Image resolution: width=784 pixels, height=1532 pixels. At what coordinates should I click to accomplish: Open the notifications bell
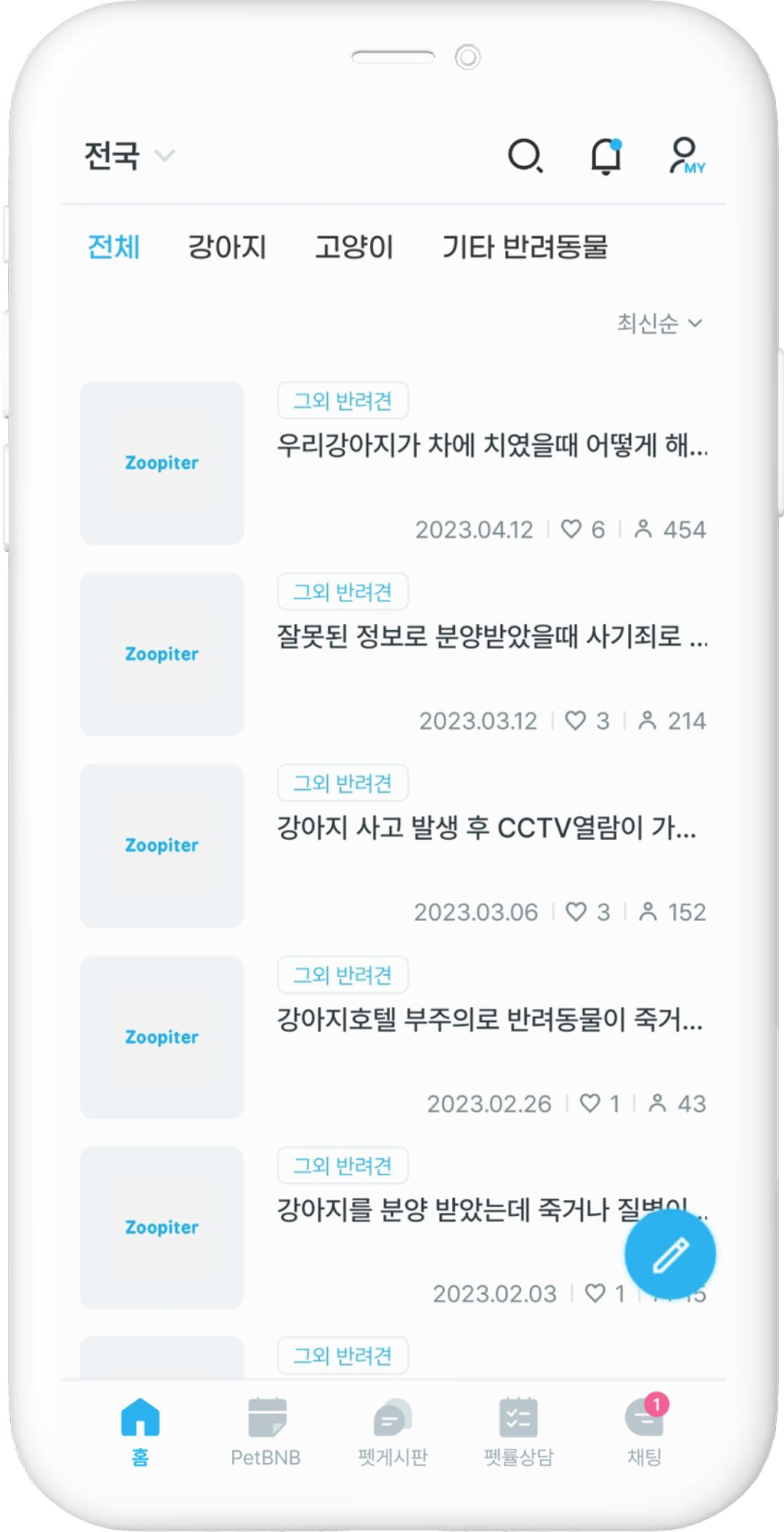(x=606, y=156)
